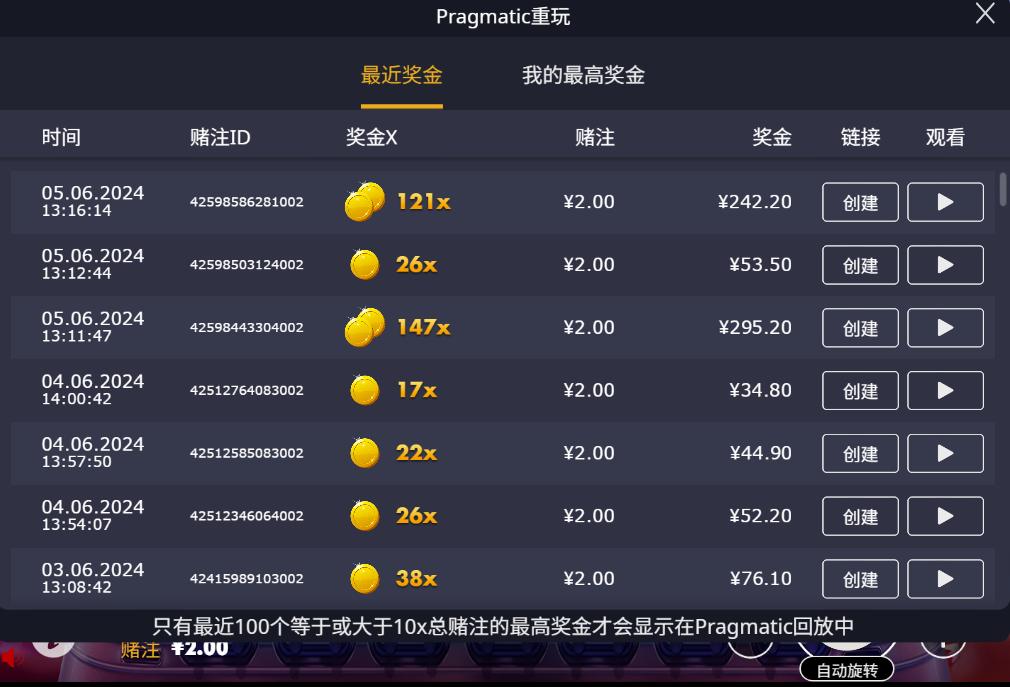The height and width of the screenshot is (687, 1010).
Task: Watch replay of the ¥76.10 win
Action: [x=945, y=580]
